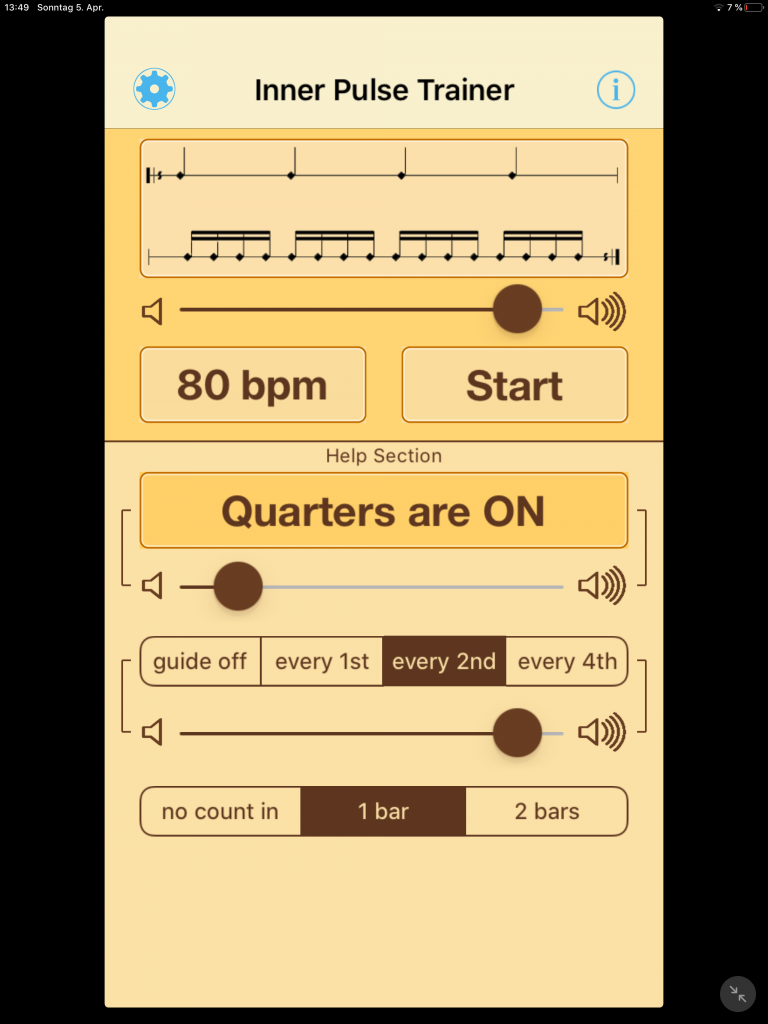Open the info icon
Screen dimensions: 768x1024
click(616, 90)
